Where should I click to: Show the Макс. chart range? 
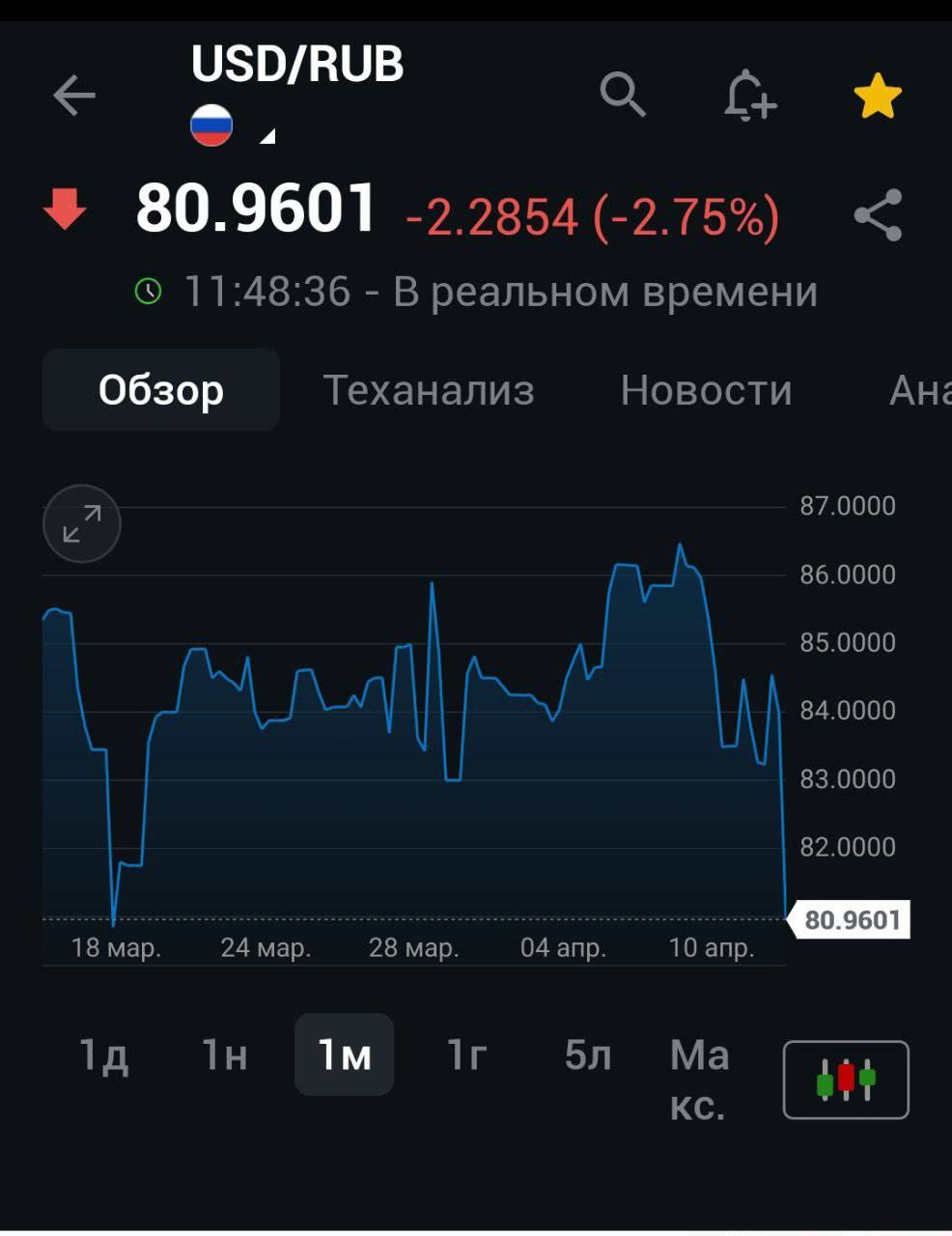(698, 1080)
